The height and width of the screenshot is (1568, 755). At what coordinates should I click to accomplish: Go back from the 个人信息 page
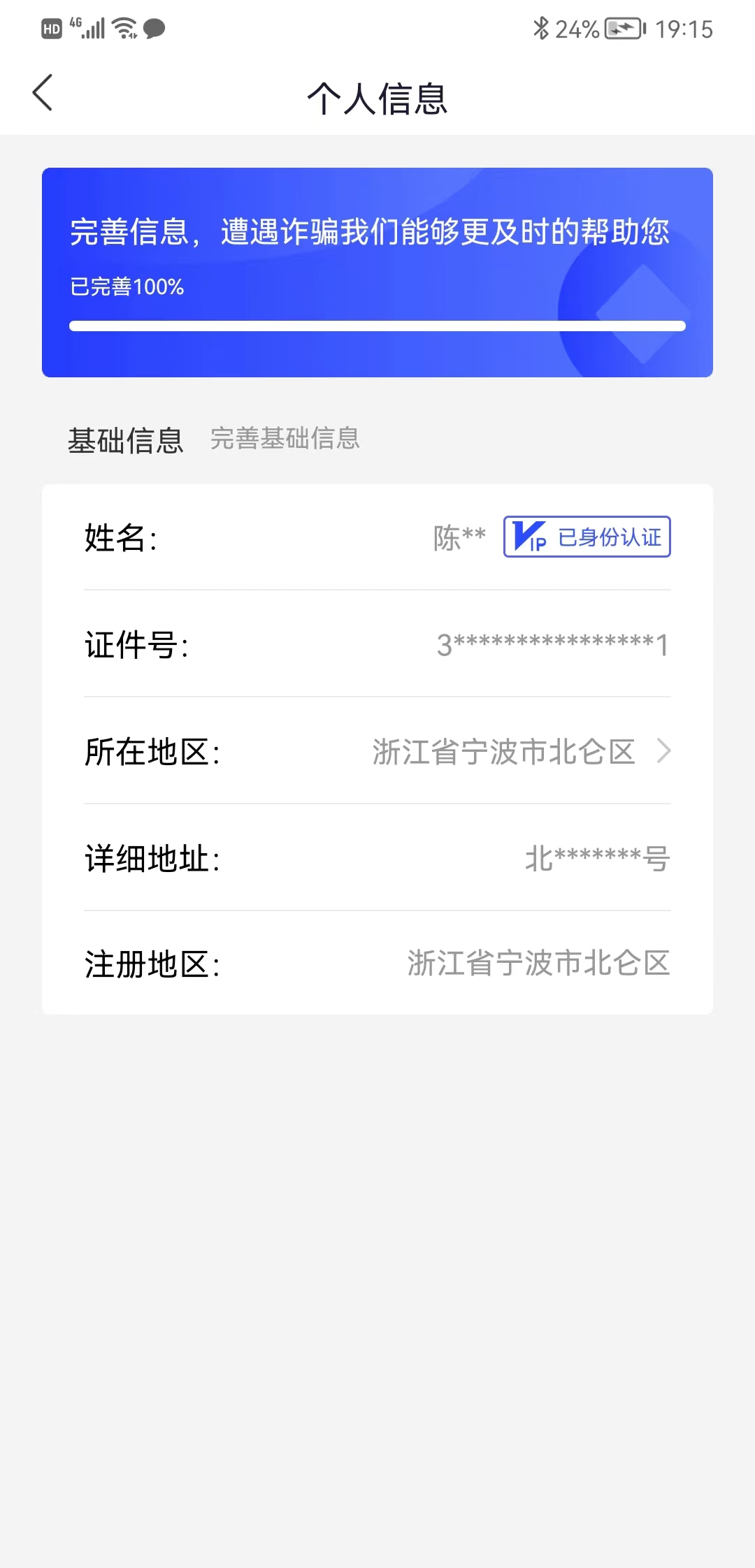(43, 93)
